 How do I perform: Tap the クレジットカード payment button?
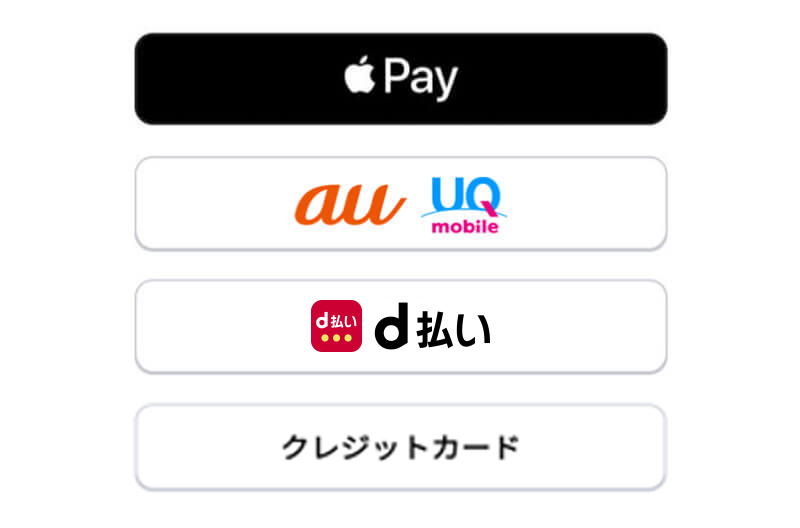400,447
